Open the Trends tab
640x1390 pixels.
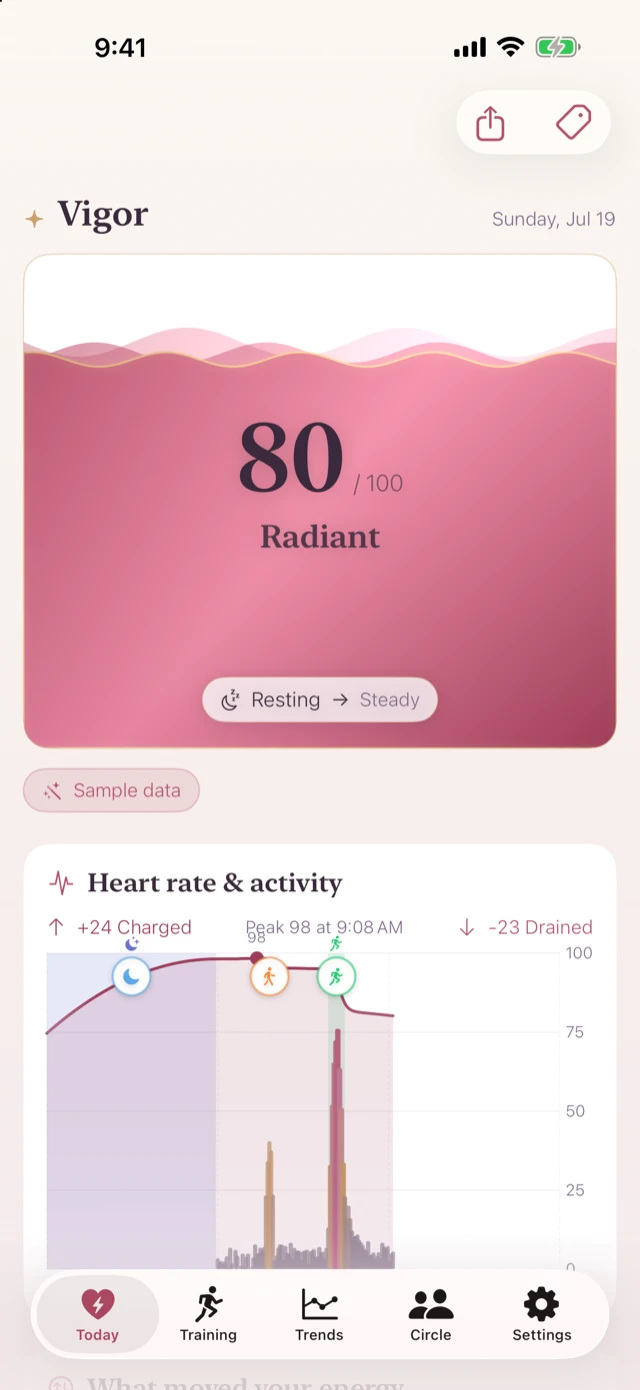pos(319,1314)
